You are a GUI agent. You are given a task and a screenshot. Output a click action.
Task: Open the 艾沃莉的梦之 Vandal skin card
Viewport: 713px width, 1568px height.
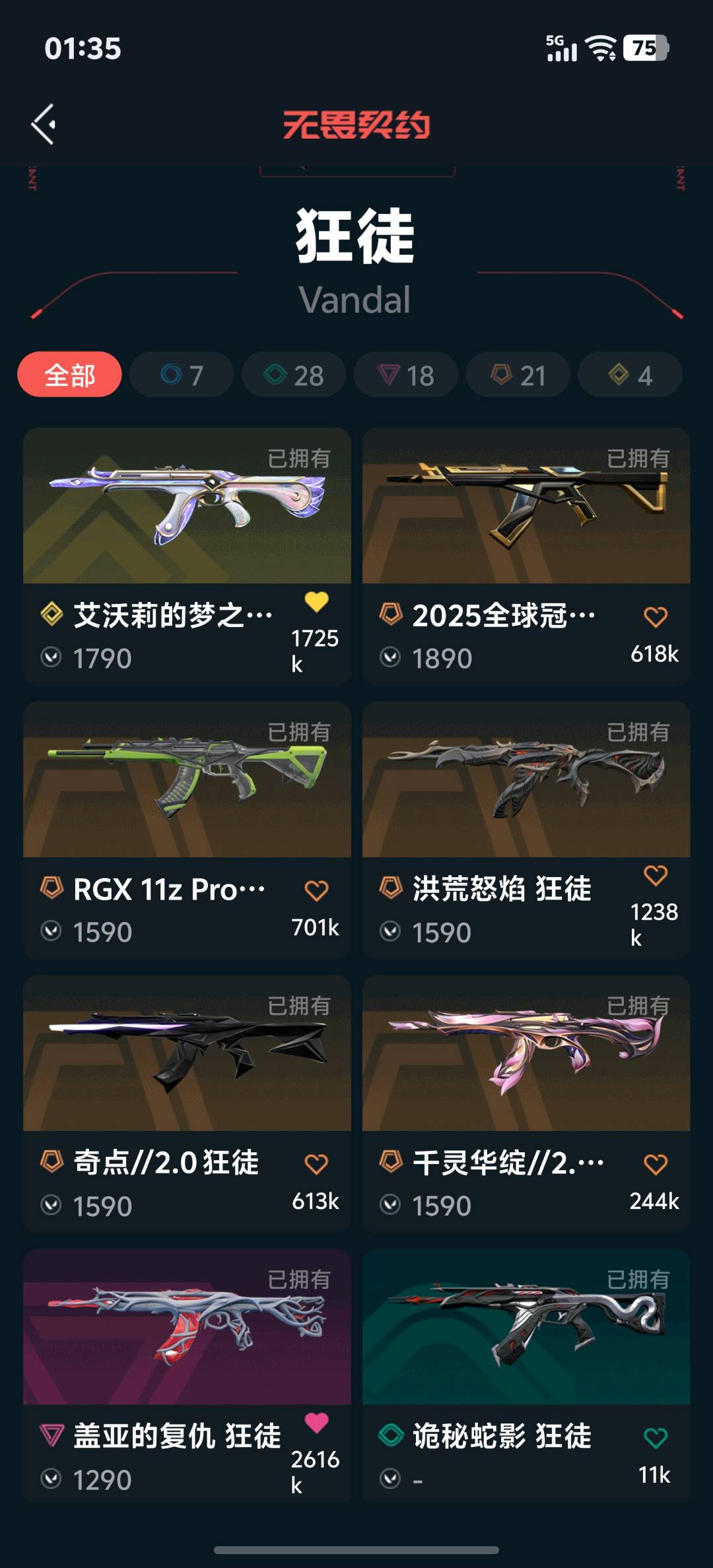click(187, 506)
